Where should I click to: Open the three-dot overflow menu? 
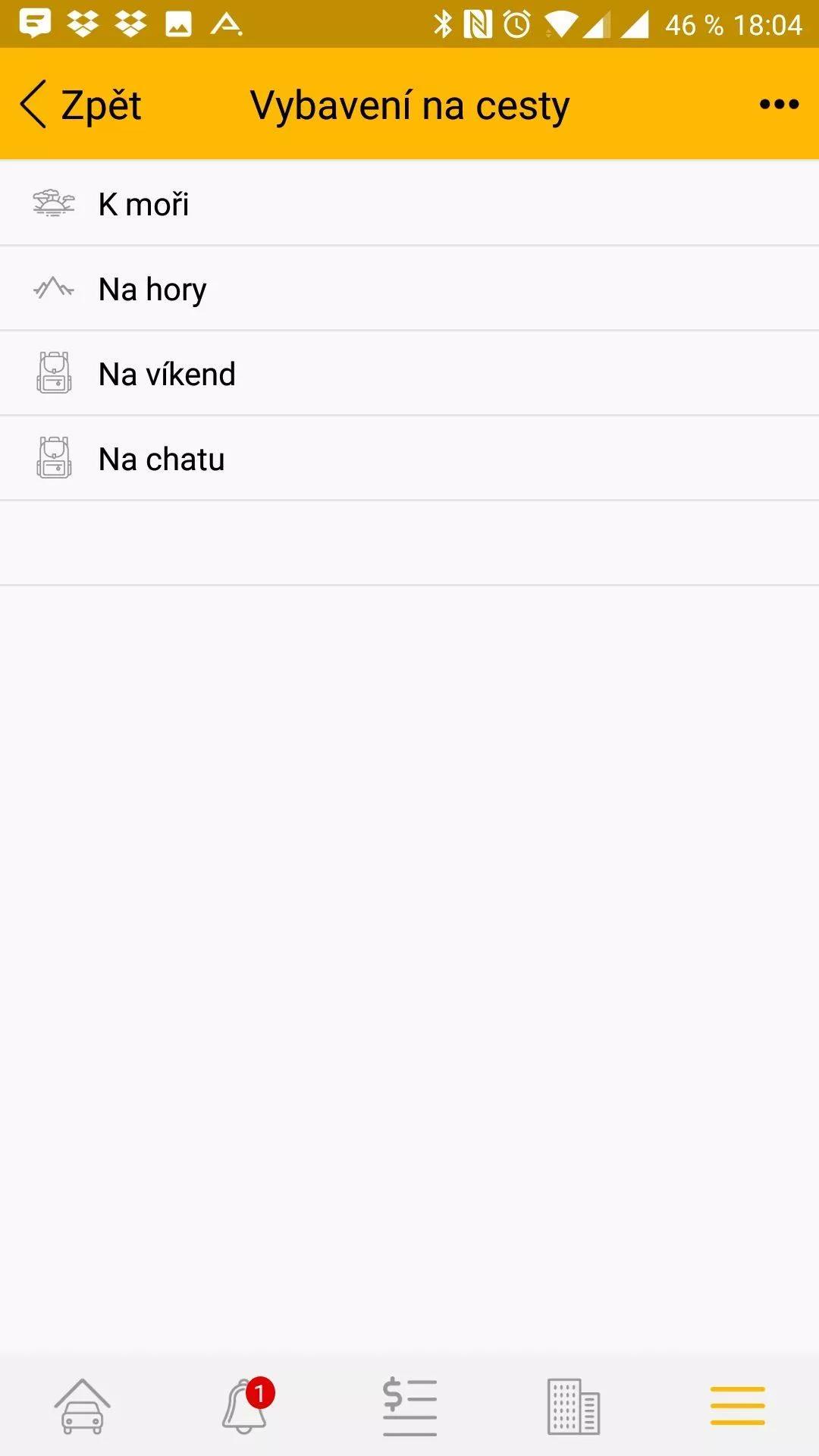click(779, 105)
